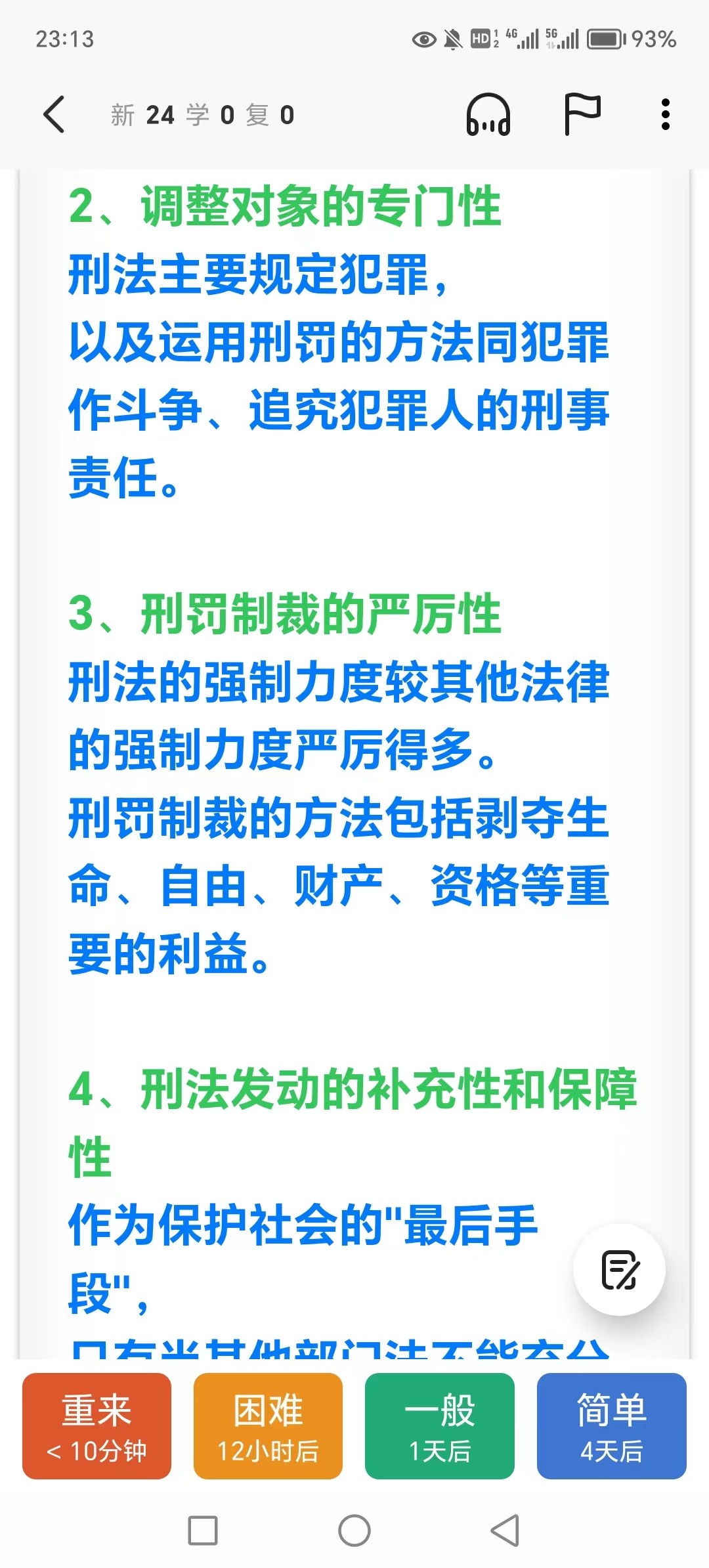Rate the card as 困难
709x1568 pixels.
[268, 1426]
